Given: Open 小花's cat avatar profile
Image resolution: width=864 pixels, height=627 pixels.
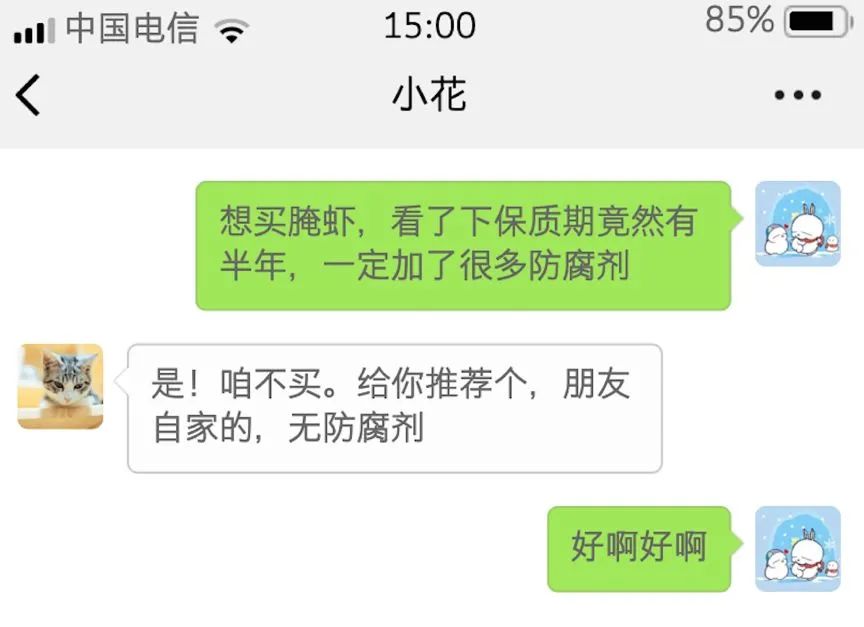Looking at the screenshot, I should [x=60, y=387].
